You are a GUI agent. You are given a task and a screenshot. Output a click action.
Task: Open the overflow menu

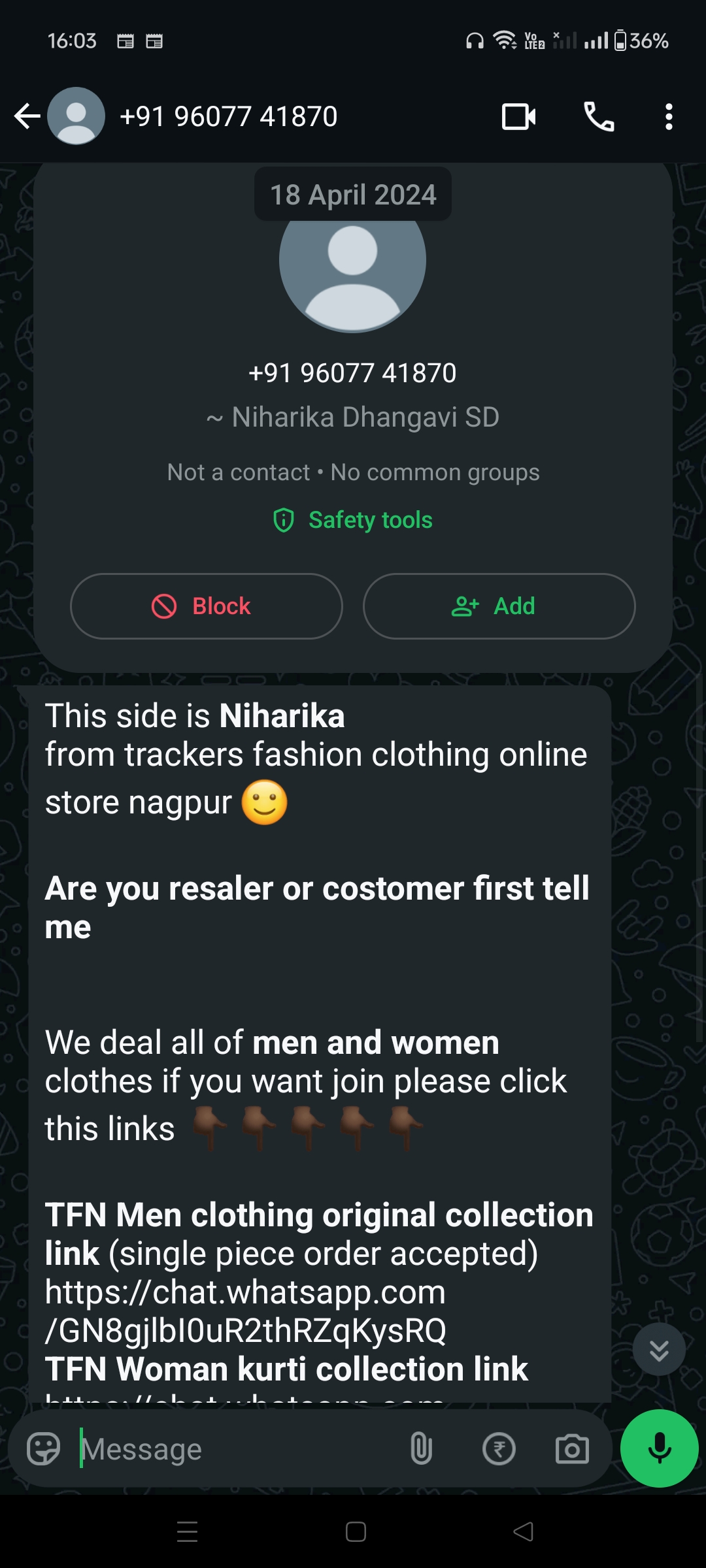coord(668,117)
